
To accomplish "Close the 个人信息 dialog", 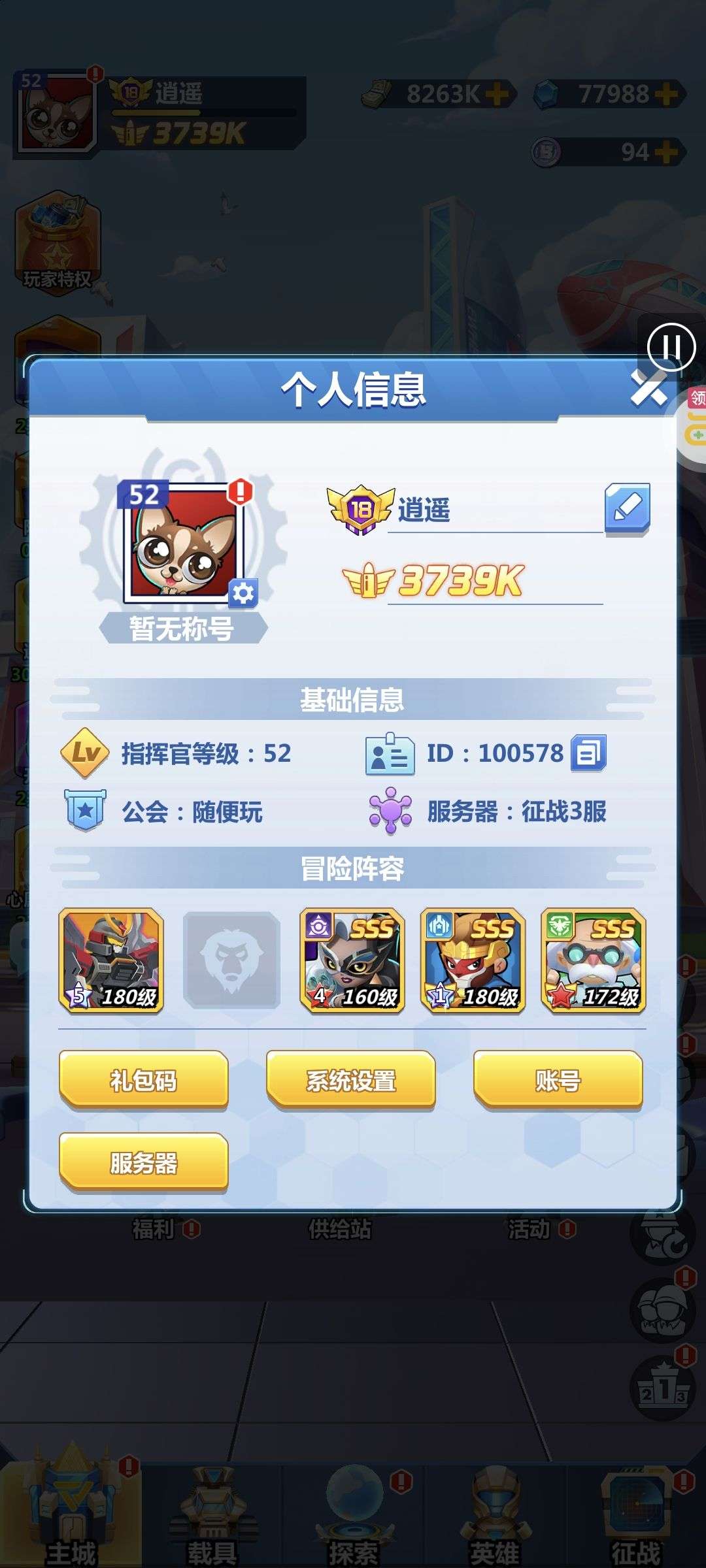I will pos(648,390).
